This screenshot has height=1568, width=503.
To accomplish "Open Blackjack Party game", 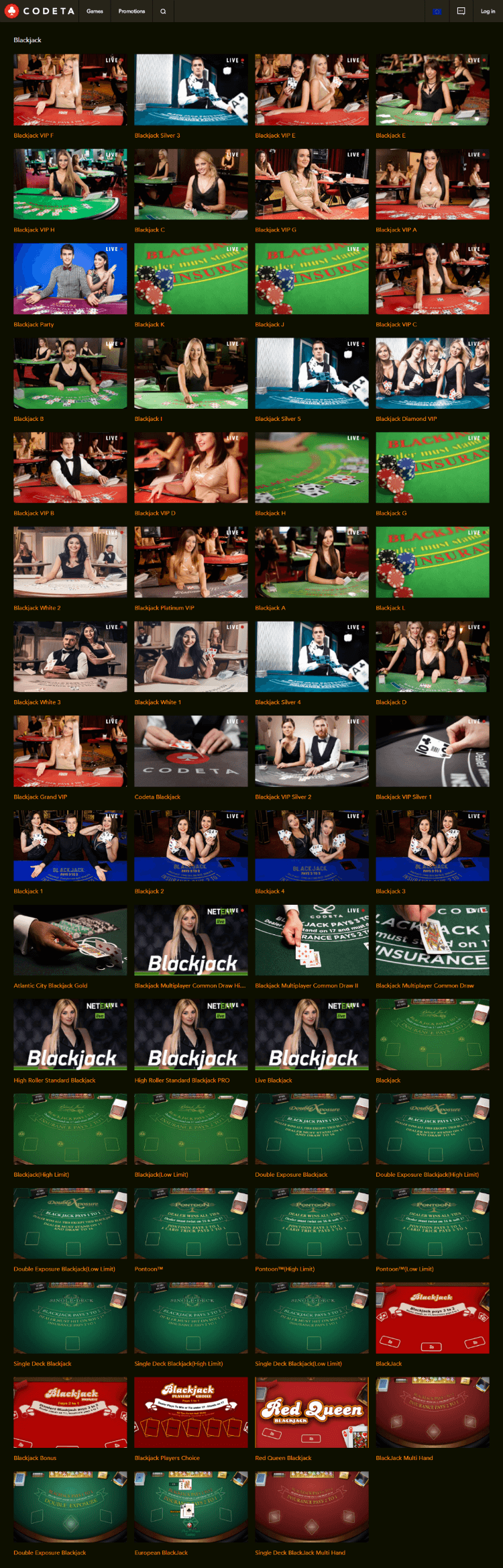I will [70, 279].
